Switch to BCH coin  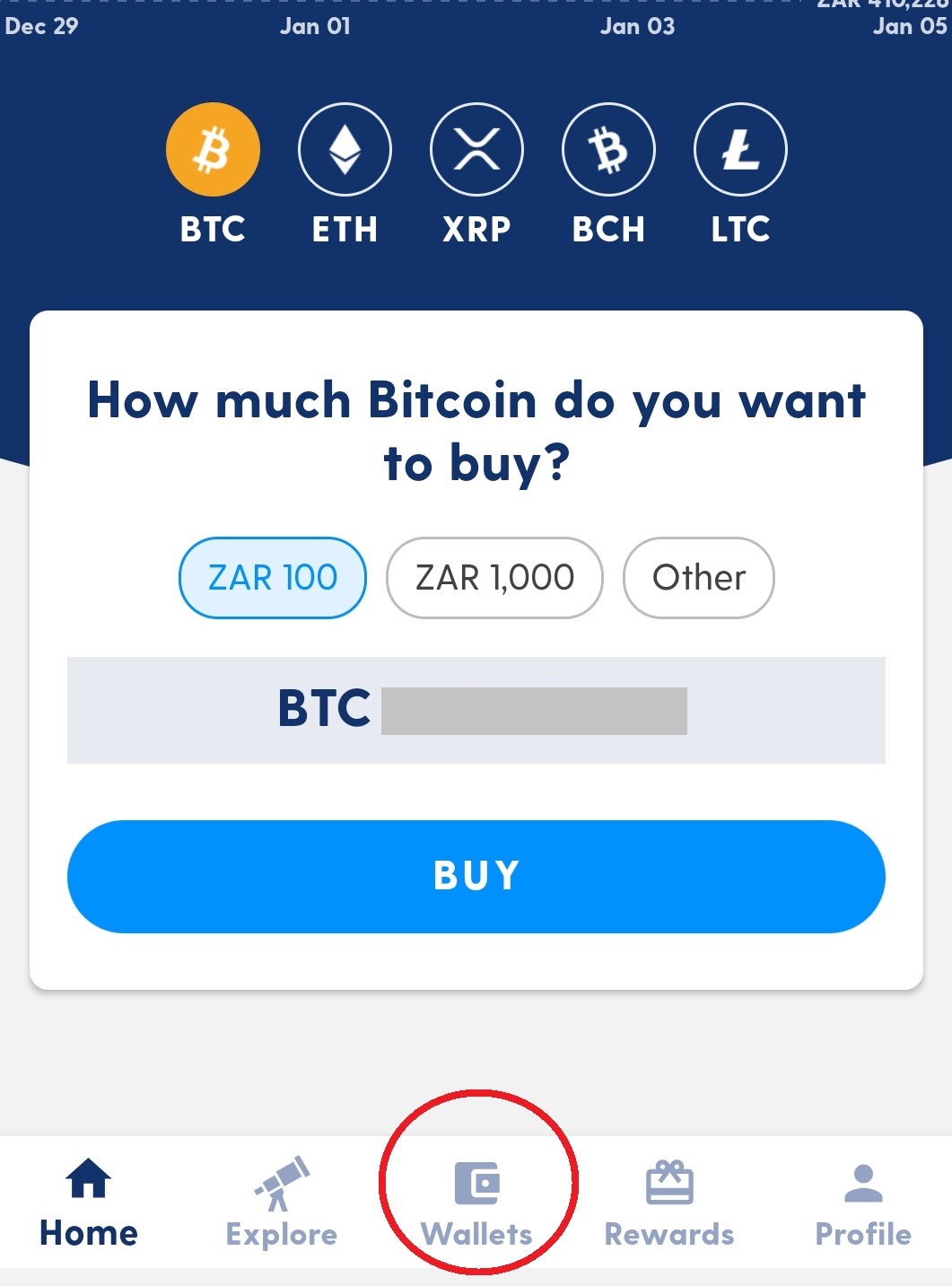point(608,150)
